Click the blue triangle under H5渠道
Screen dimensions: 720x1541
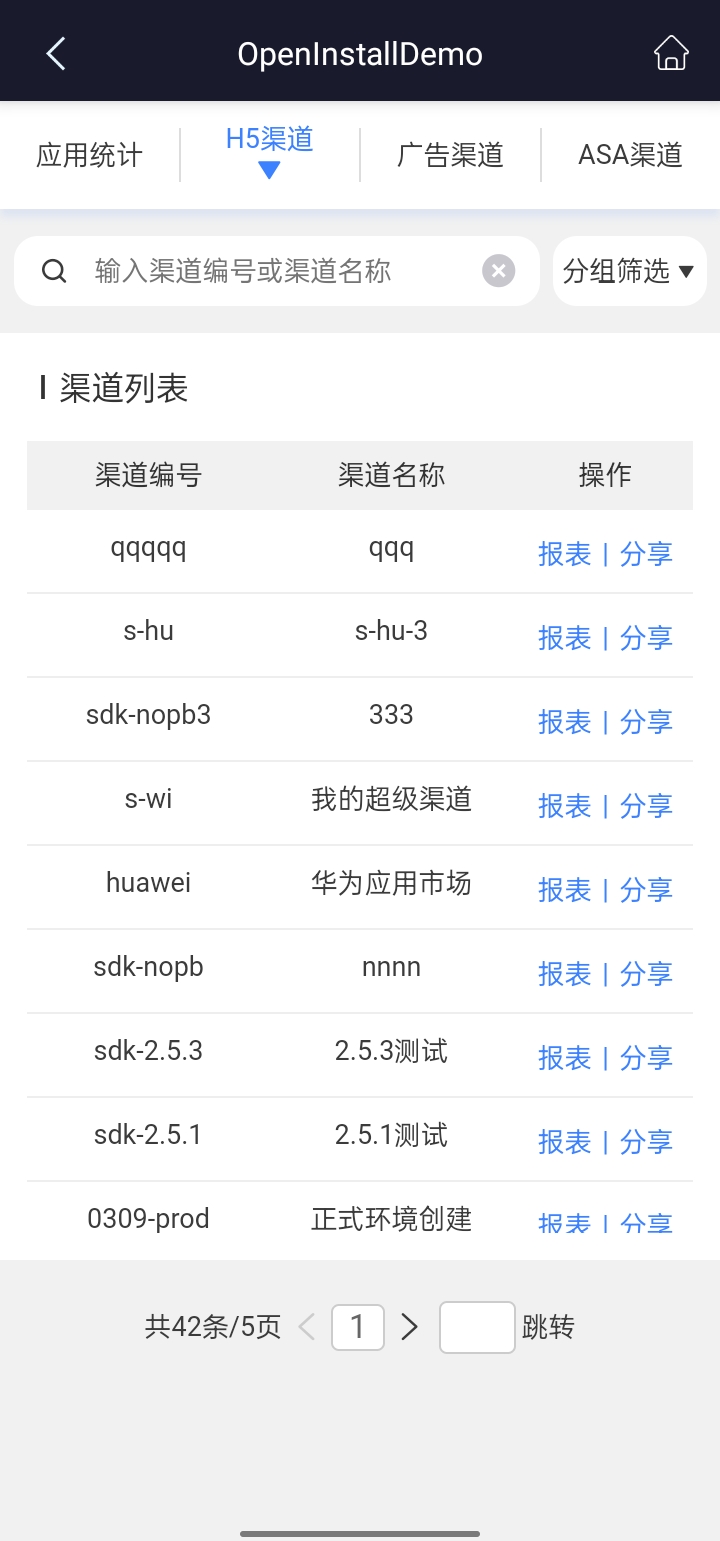268,171
